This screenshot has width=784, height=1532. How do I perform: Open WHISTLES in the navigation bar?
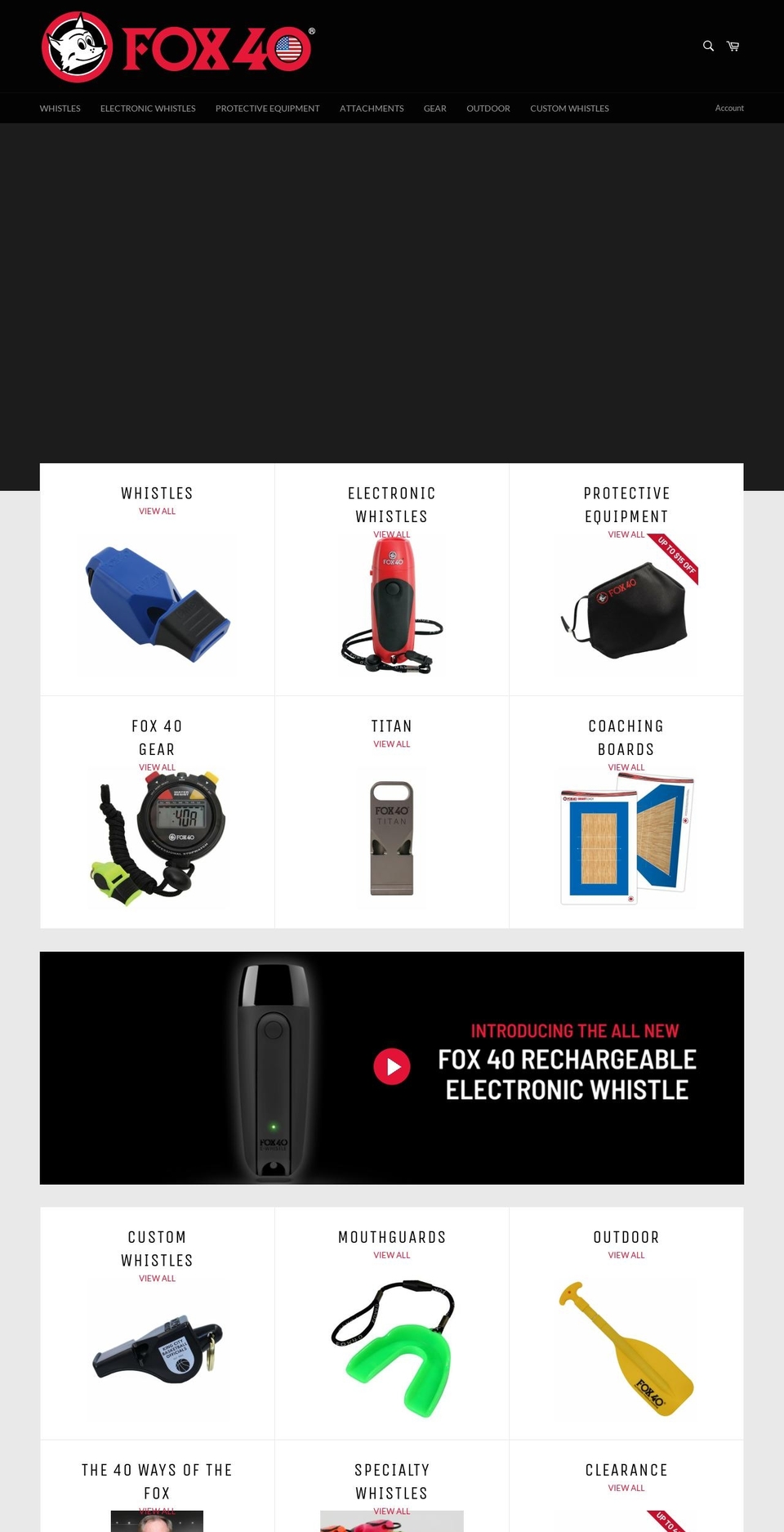(x=60, y=108)
